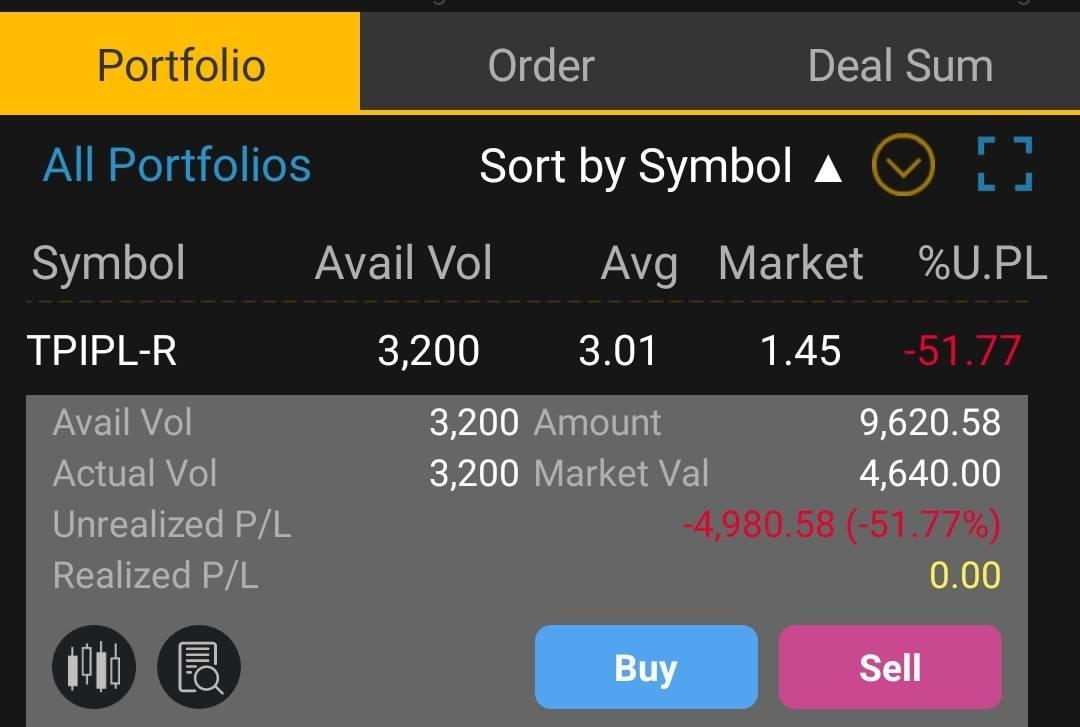
Task: Open the Deal Sum tab
Action: point(900,64)
